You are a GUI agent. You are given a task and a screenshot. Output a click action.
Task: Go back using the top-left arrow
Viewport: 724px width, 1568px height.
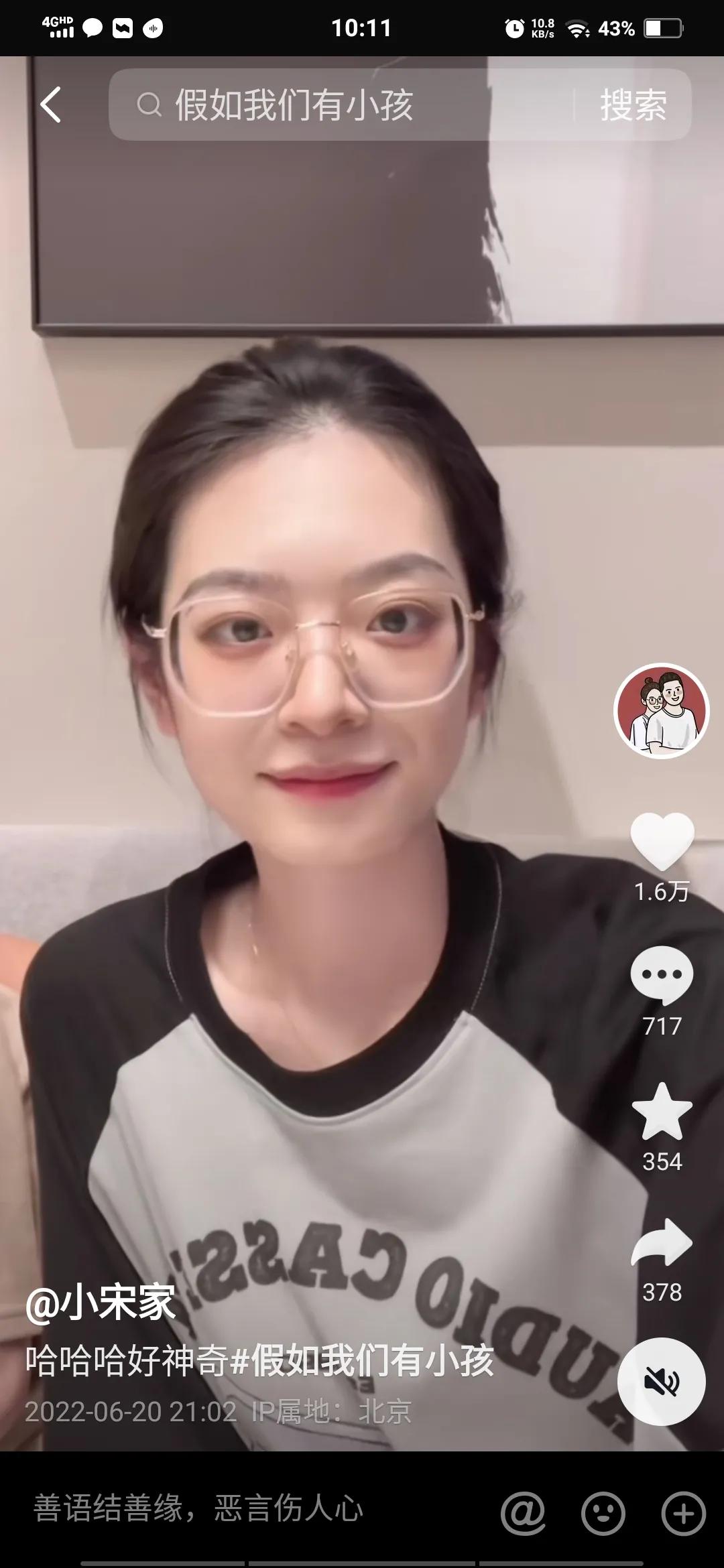51,105
